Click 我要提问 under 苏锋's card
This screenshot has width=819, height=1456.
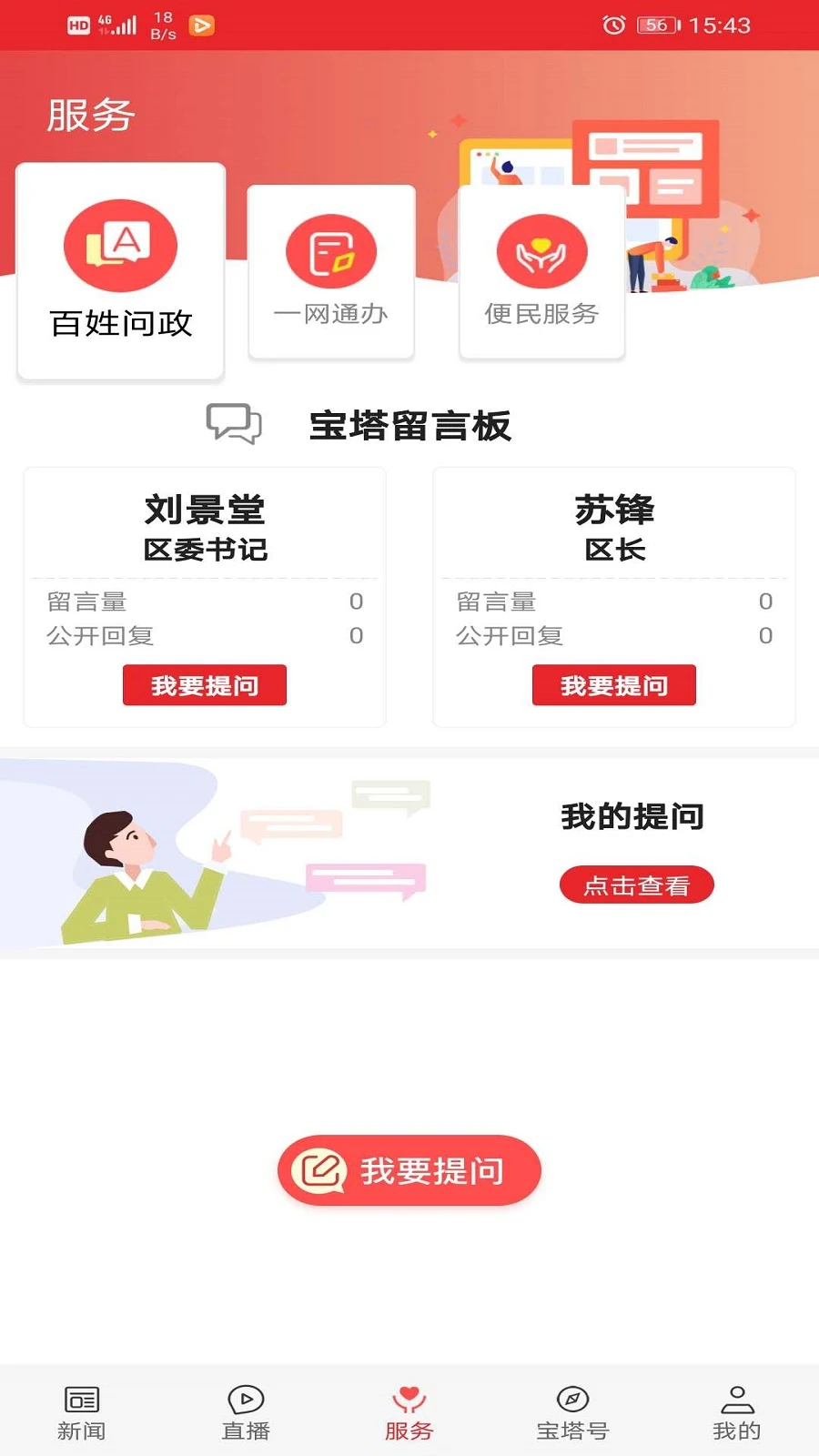[x=613, y=684]
